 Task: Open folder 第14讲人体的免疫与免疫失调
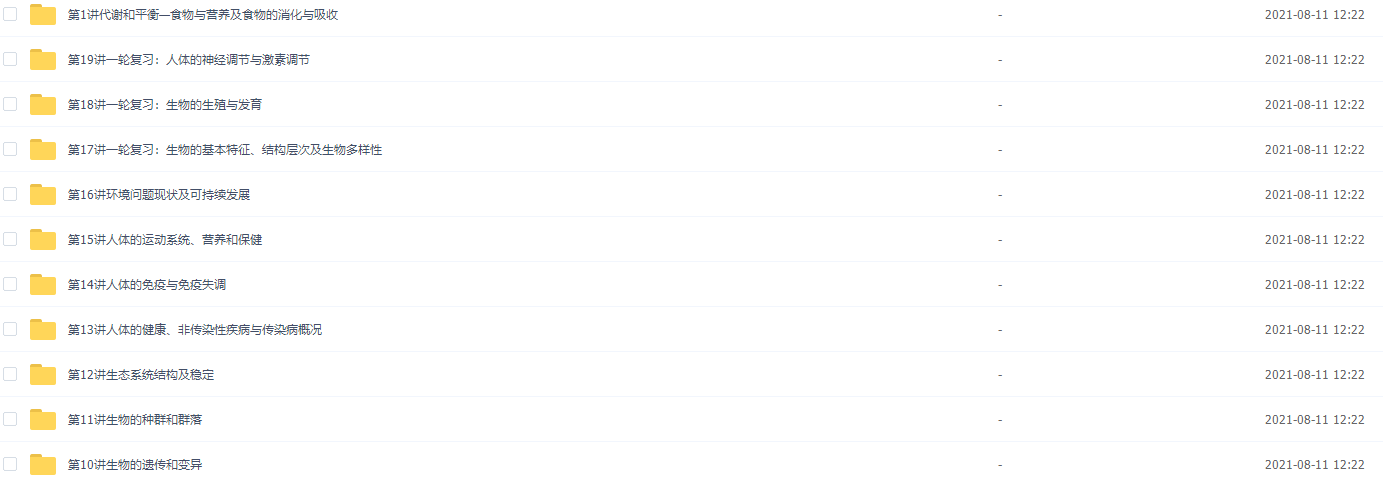146,285
